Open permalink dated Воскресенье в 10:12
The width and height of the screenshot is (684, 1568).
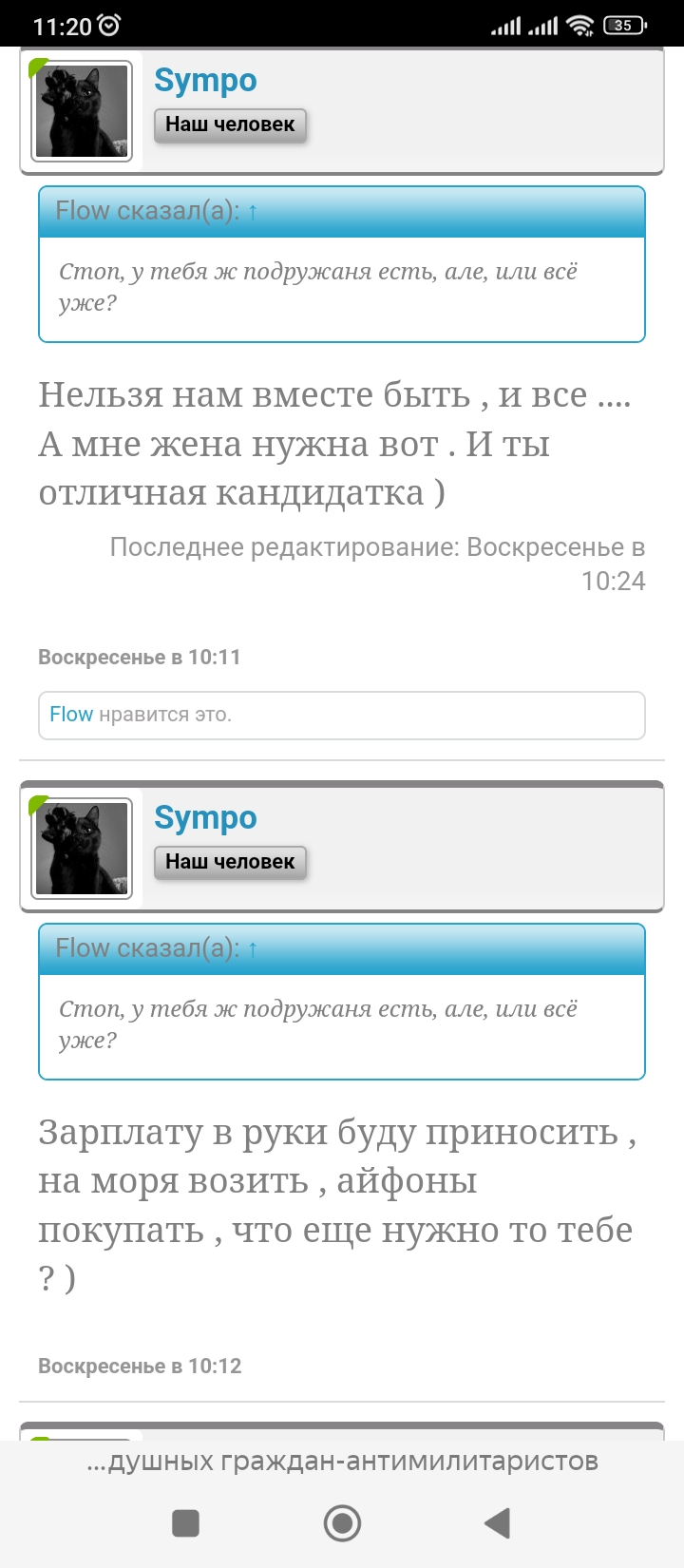pos(140,1366)
